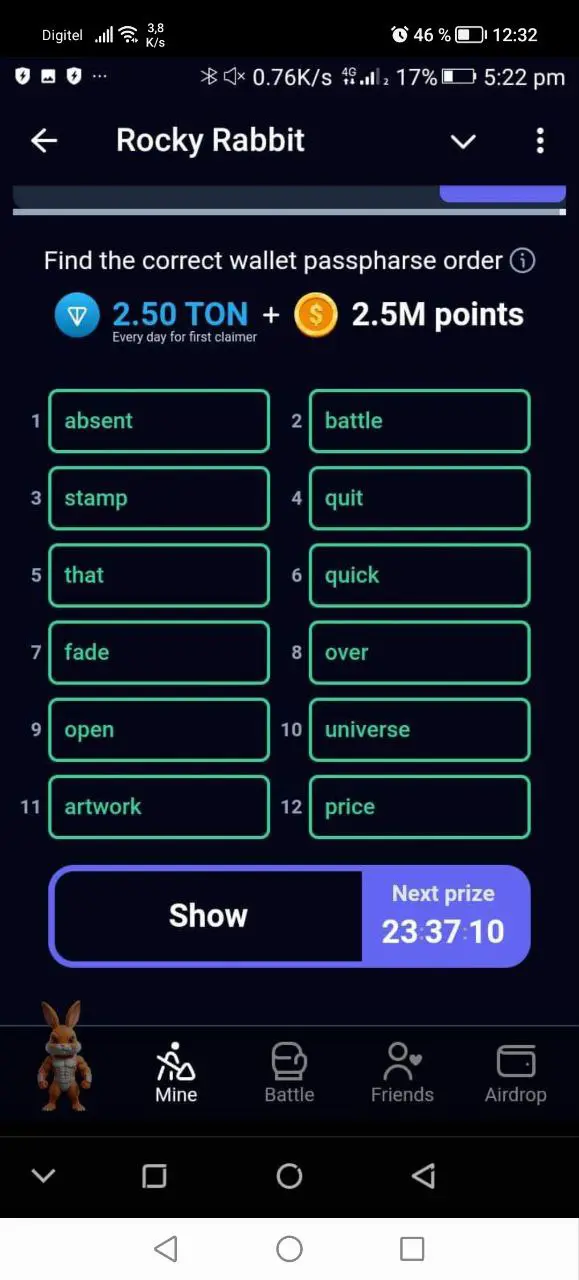
Task: Select the word price
Action: point(420,807)
